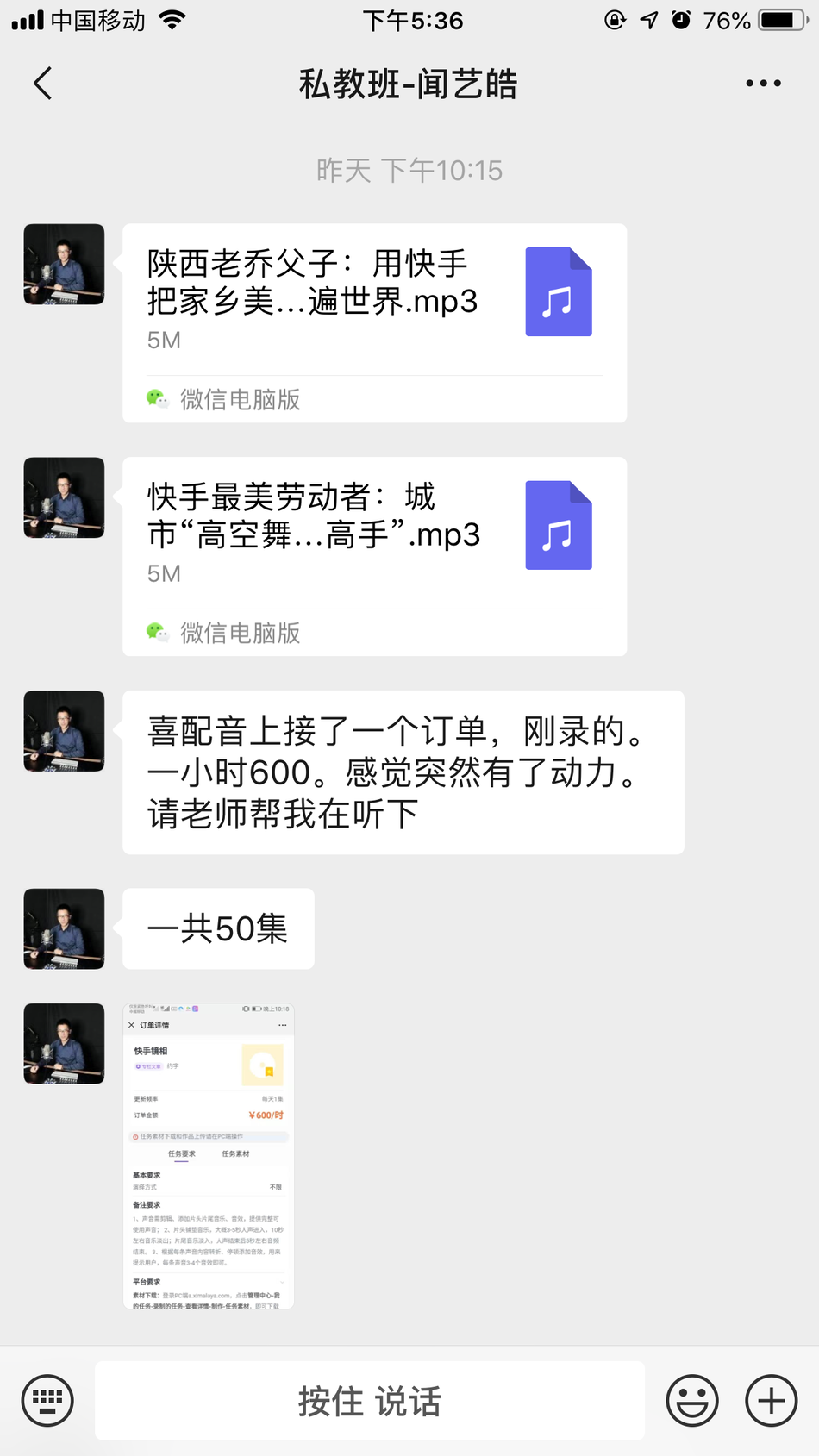Switch to keyboard text input
The image size is (819, 1456).
[x=47, y=1400]
